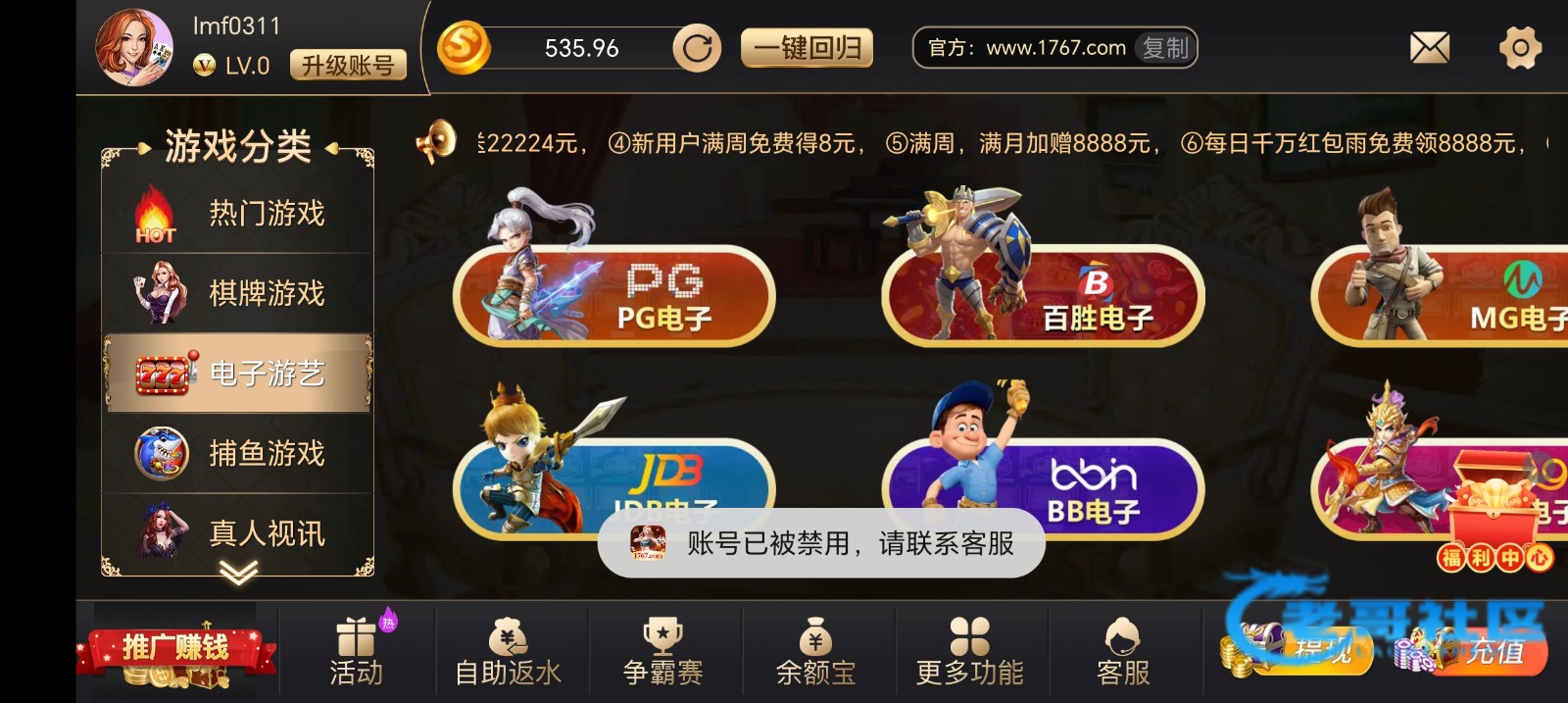
Task: Tap 升级账号 to upgrade account
Action: click(348, 66)
